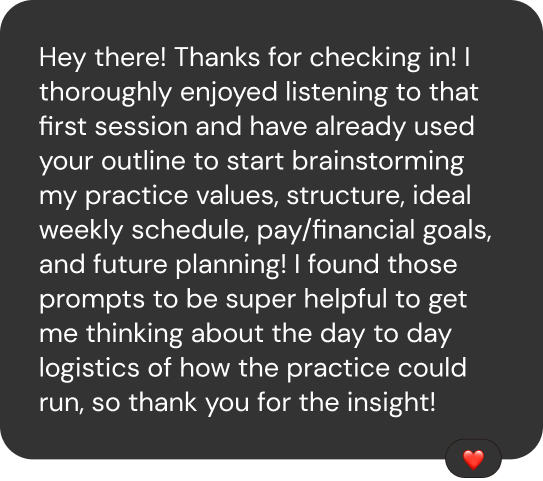Viewport: 543px width, 481px height.
Task: Tap the heart reaction on the message
Action: 473,459
